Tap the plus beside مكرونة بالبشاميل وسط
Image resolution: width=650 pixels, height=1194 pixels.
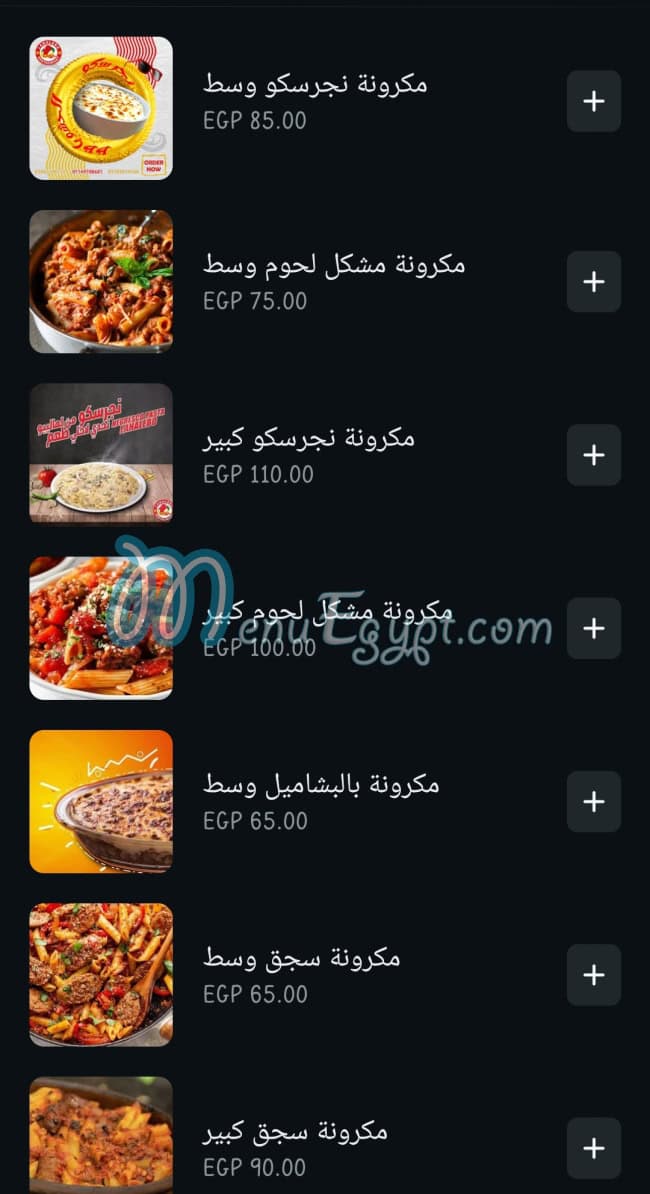click(x=594, y=802)
